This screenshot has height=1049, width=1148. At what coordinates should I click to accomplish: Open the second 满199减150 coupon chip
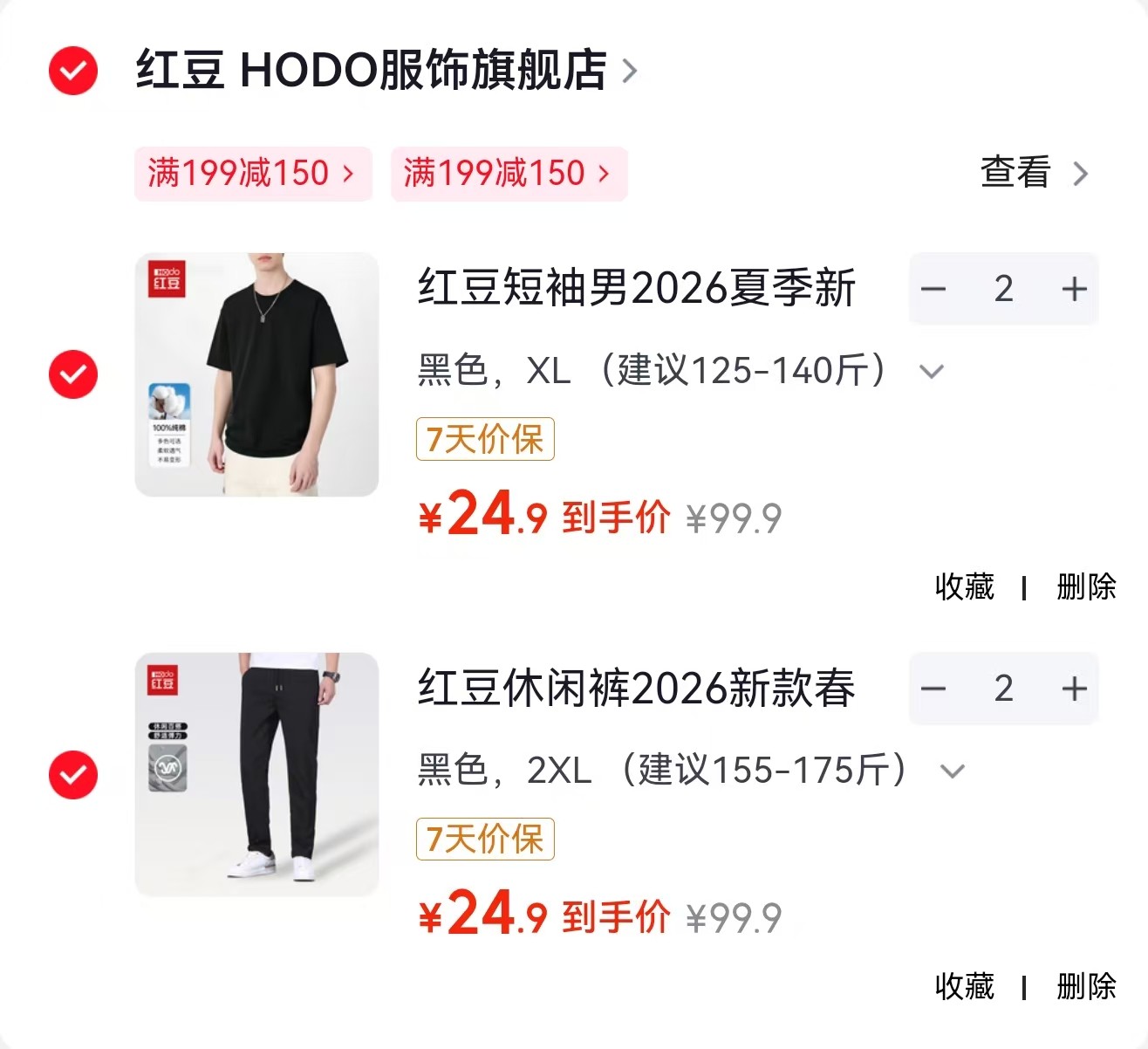click(509, 174)
